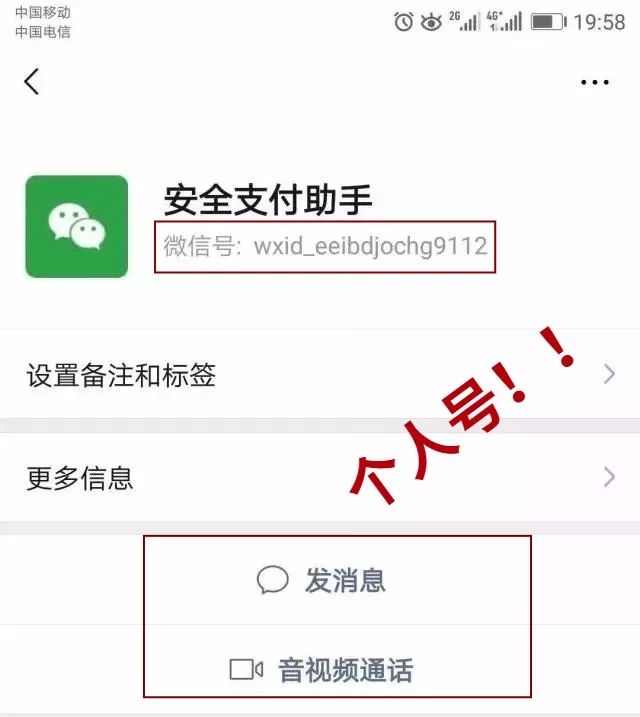Open the three-dot more options menu

[594, 82]
